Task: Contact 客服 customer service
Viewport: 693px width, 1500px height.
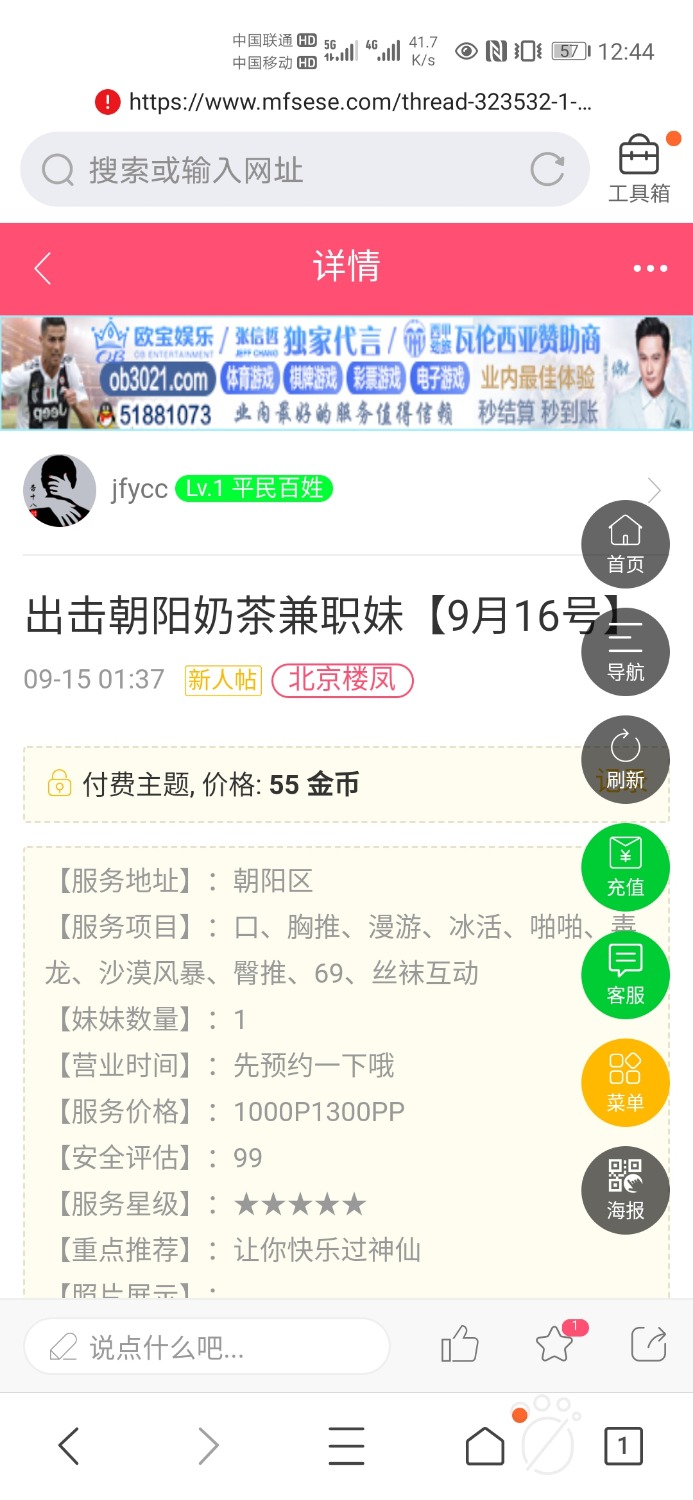Action: (625, 975)
